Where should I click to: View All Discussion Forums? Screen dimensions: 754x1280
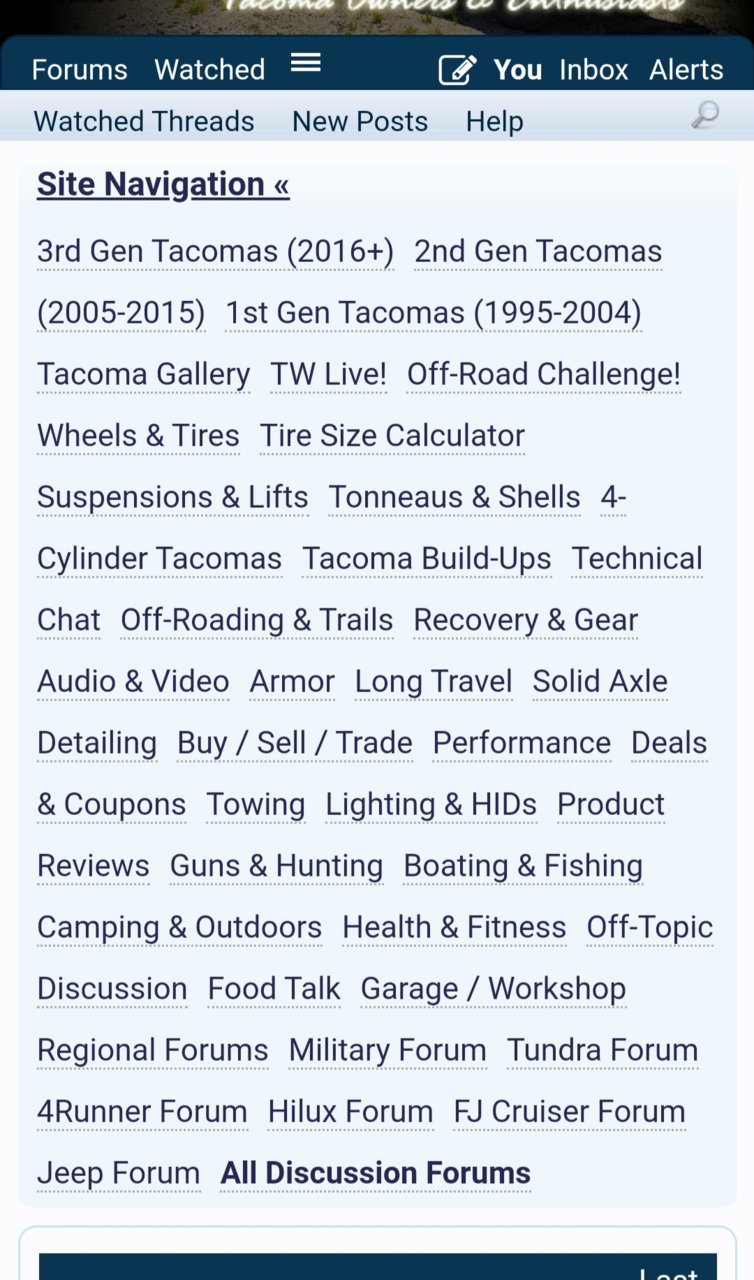[376, 1173]
